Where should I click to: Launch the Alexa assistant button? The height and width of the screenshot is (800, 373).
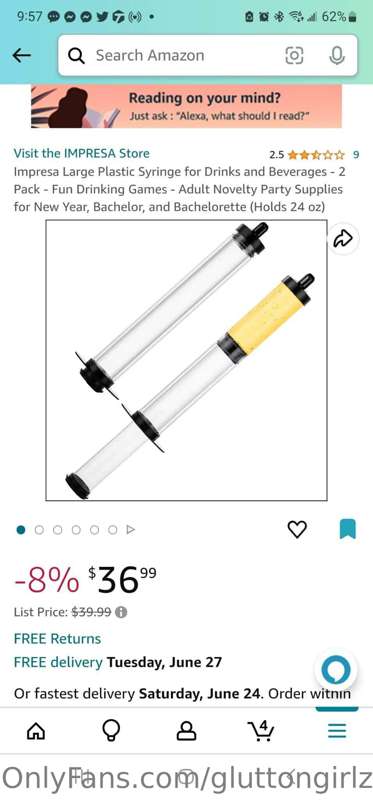pos(336,669)
